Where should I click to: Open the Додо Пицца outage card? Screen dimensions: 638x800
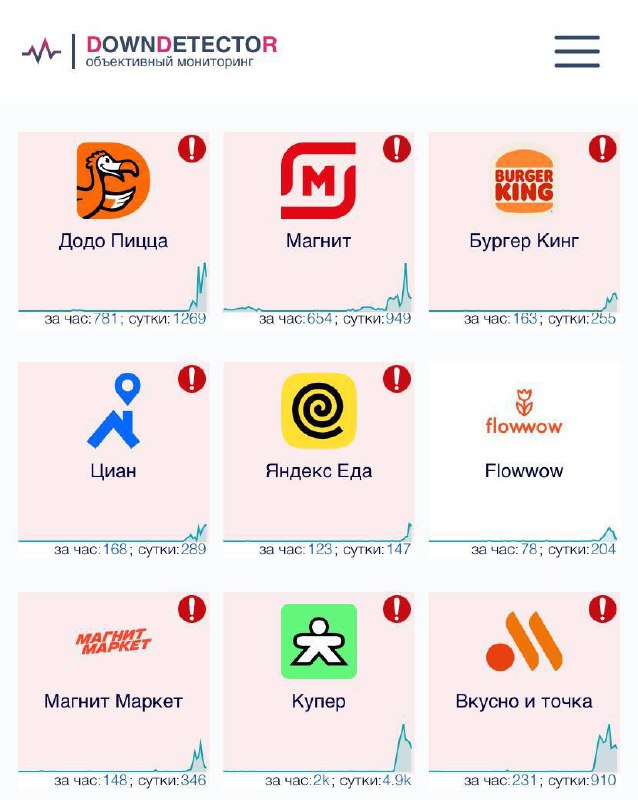coord(113,228)
